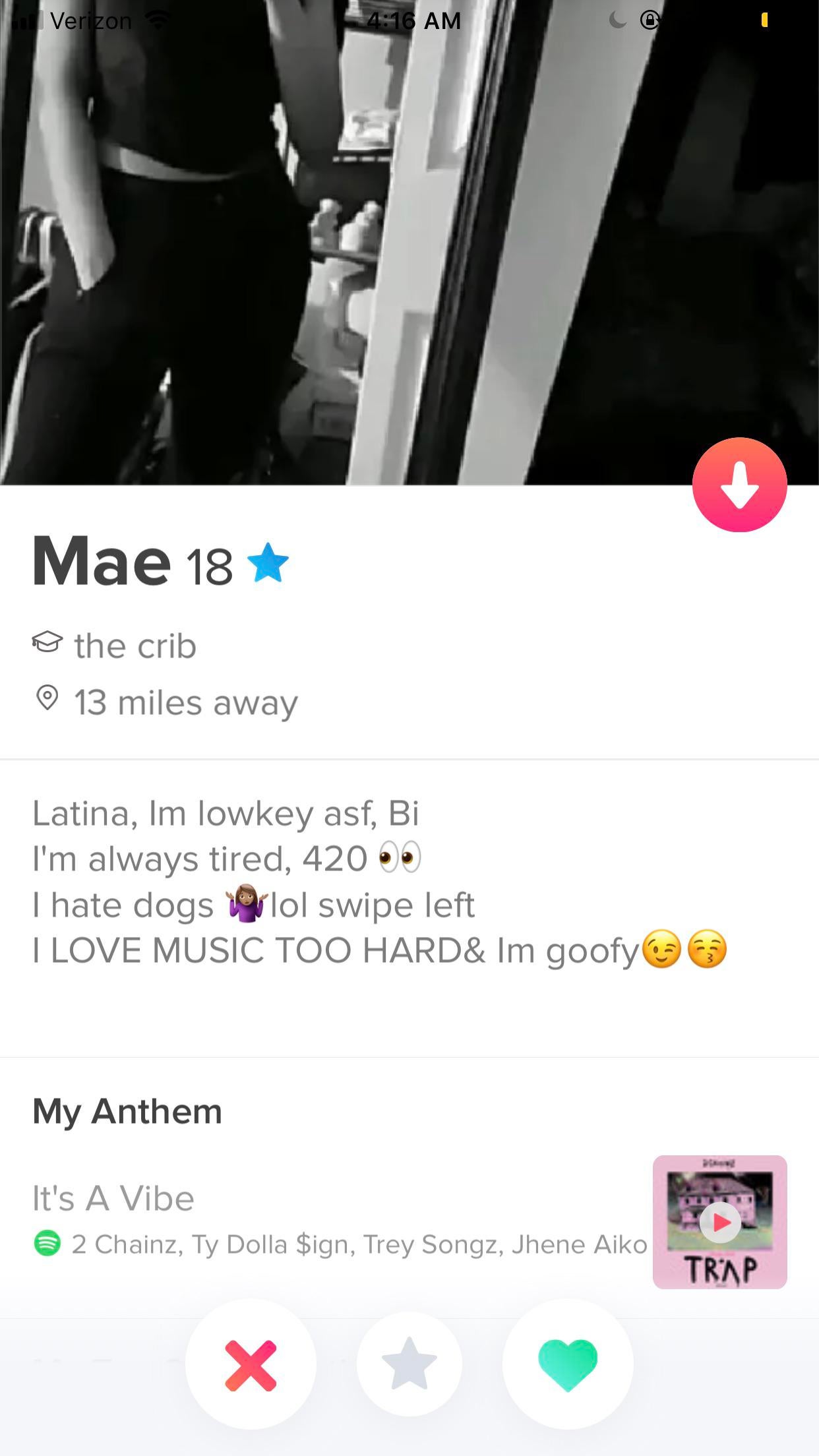The height and width of the screenshot is (1456, 819).
Task: Tap the red X to pass
Action: click(x=251, y=1365)
